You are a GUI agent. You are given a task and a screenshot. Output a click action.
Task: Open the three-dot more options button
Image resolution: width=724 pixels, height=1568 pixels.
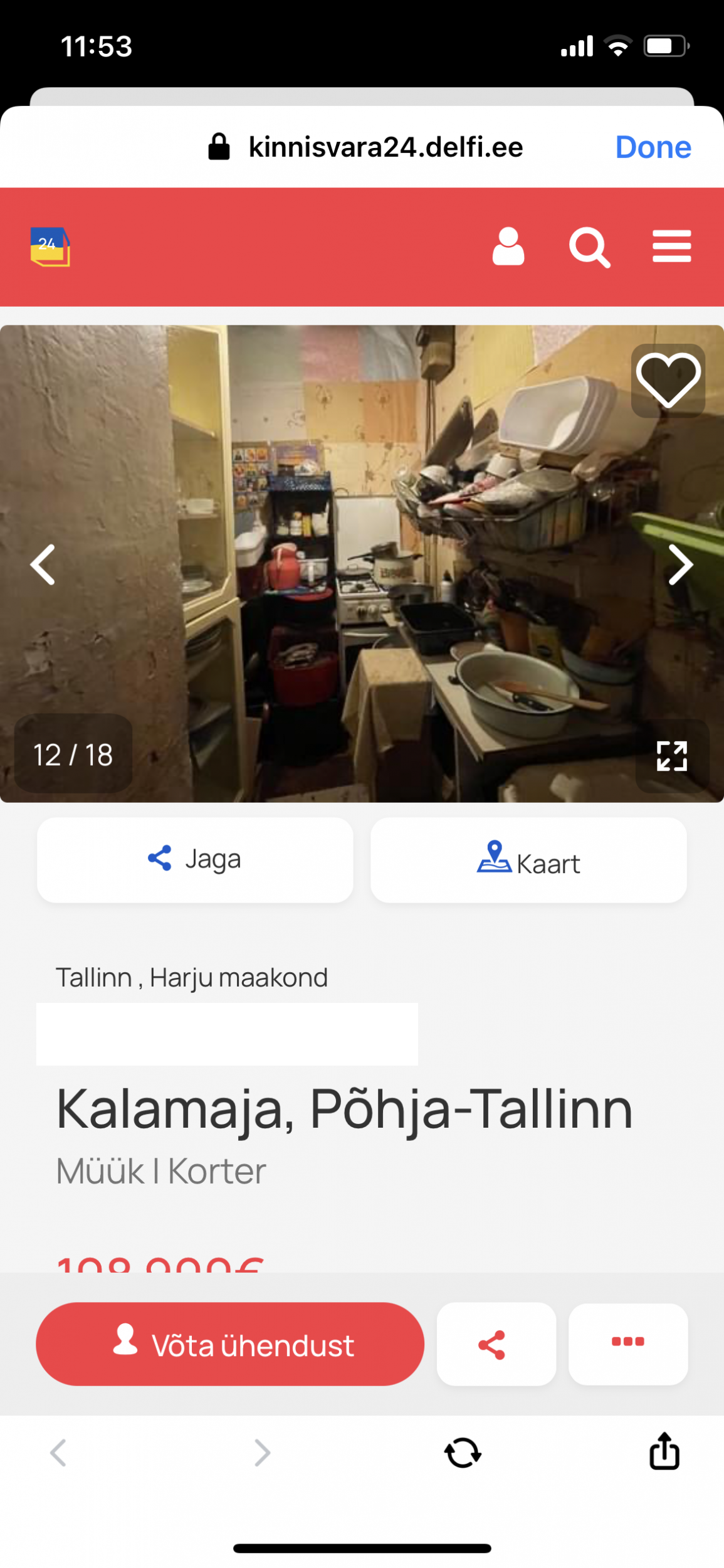627,1343
